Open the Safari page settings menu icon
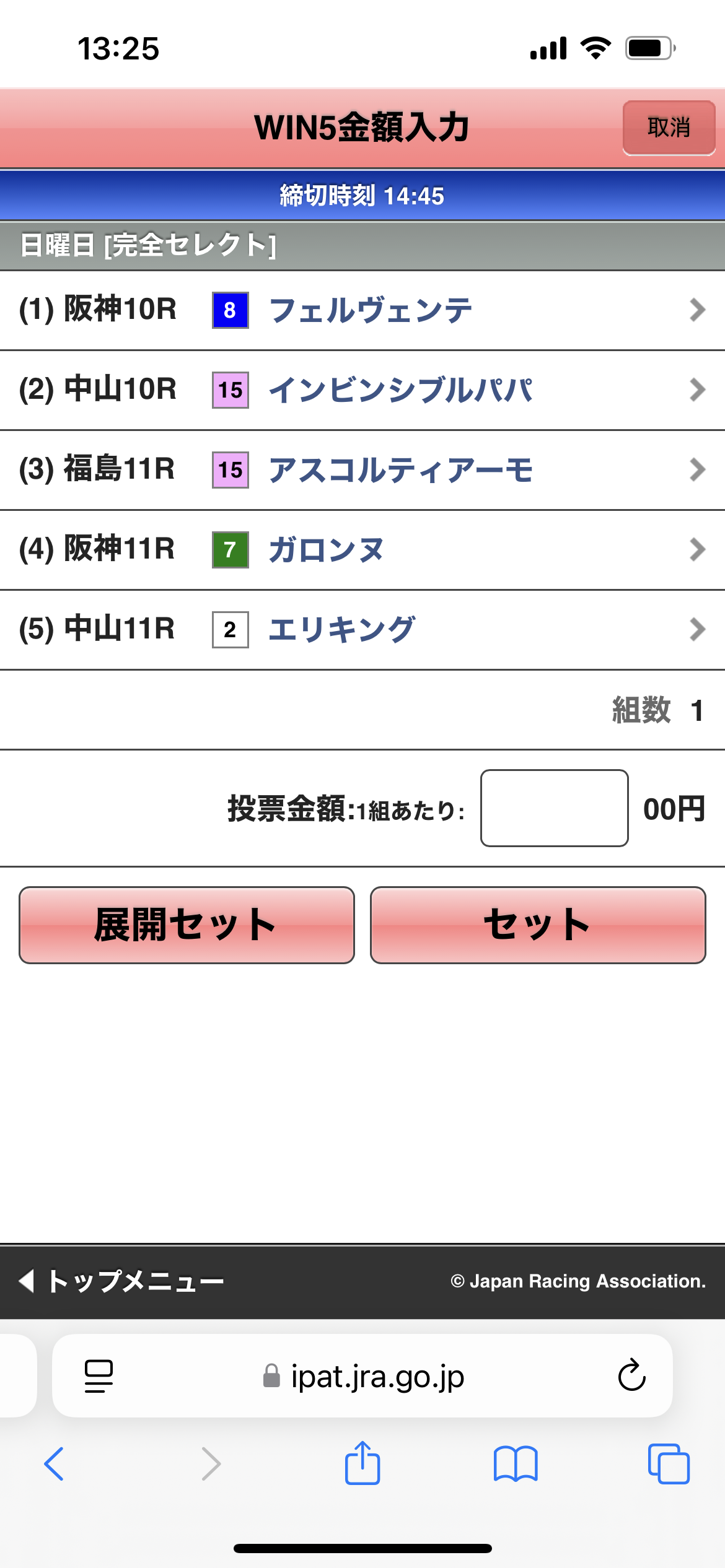Screen dimensions: 725x1568 [99, 1376]
